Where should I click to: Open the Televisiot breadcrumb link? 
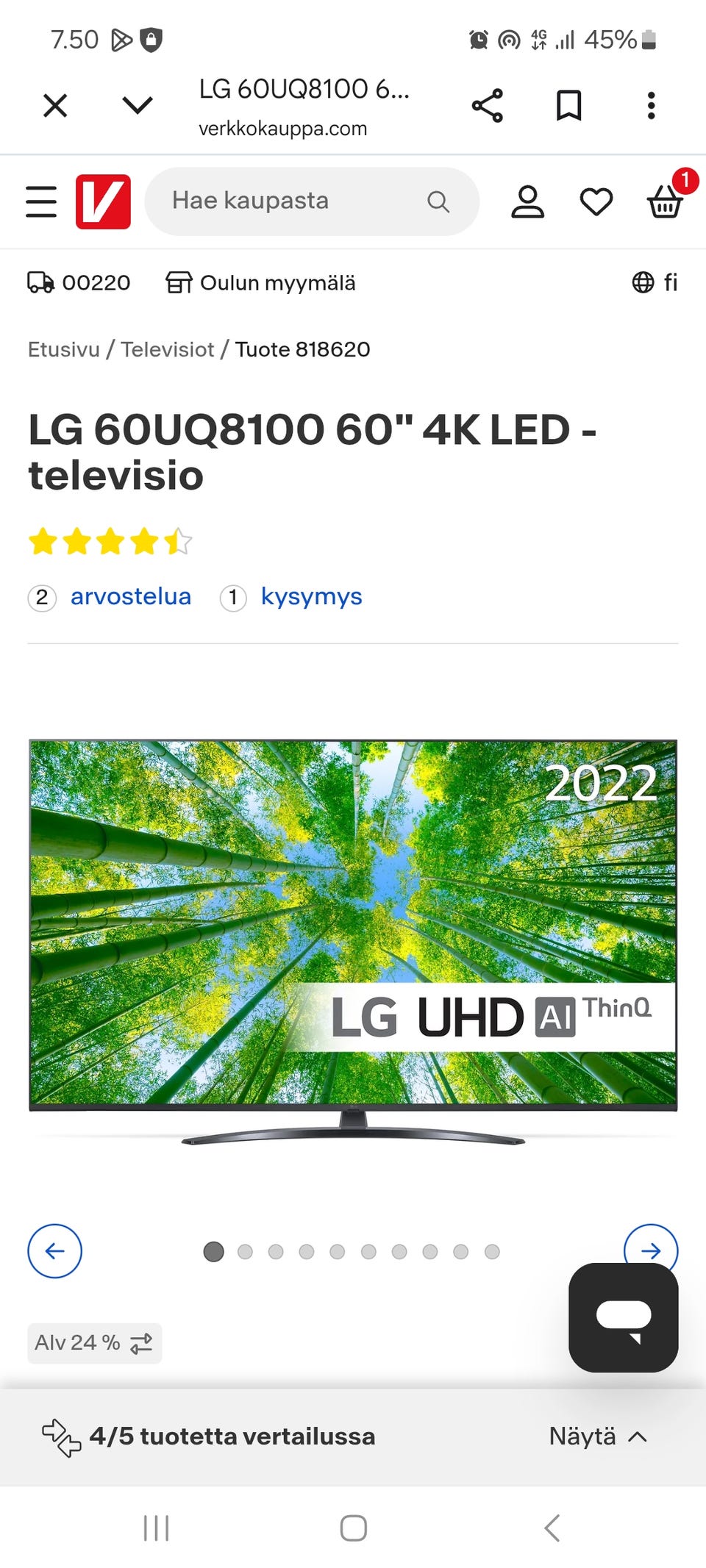coord(168,349)
